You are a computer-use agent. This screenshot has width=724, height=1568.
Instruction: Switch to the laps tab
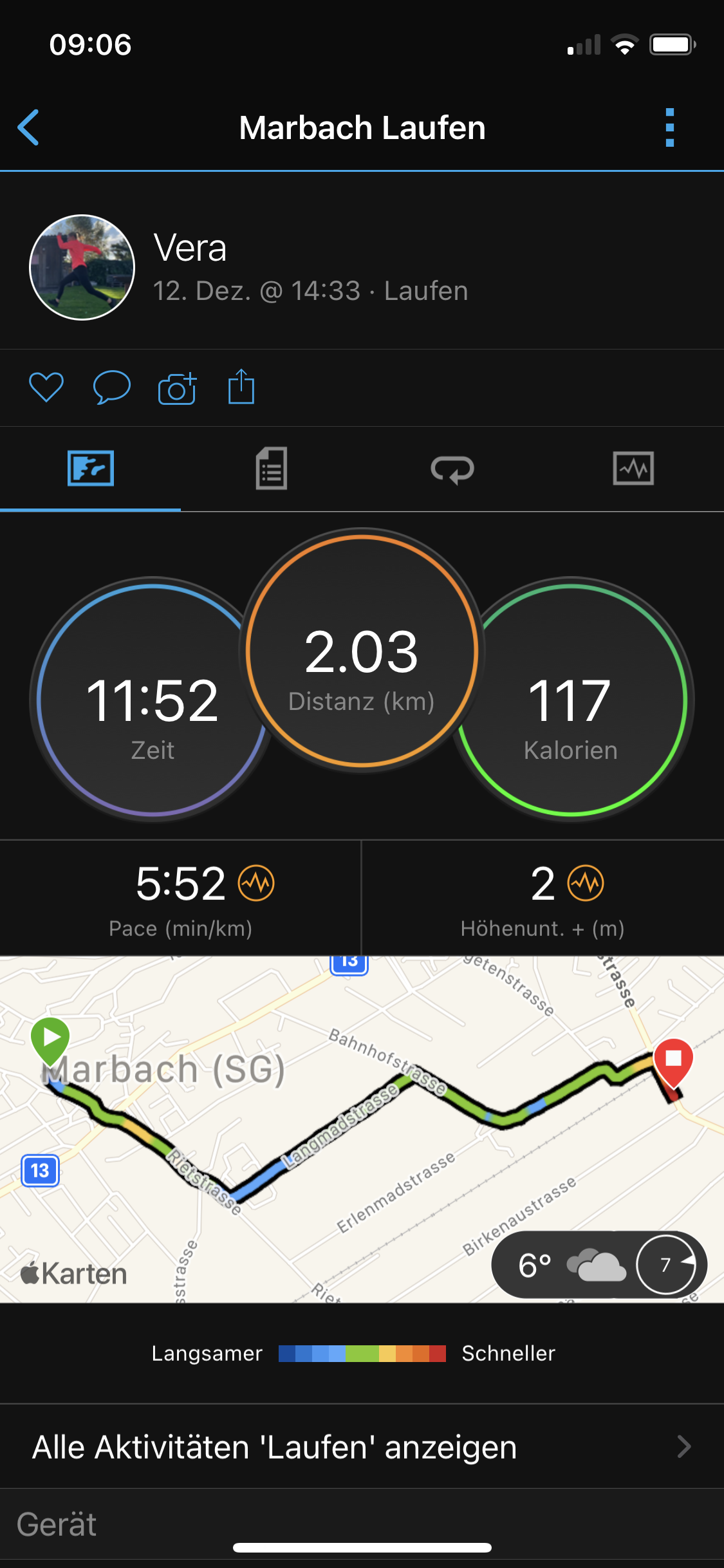tap(452, 469)
